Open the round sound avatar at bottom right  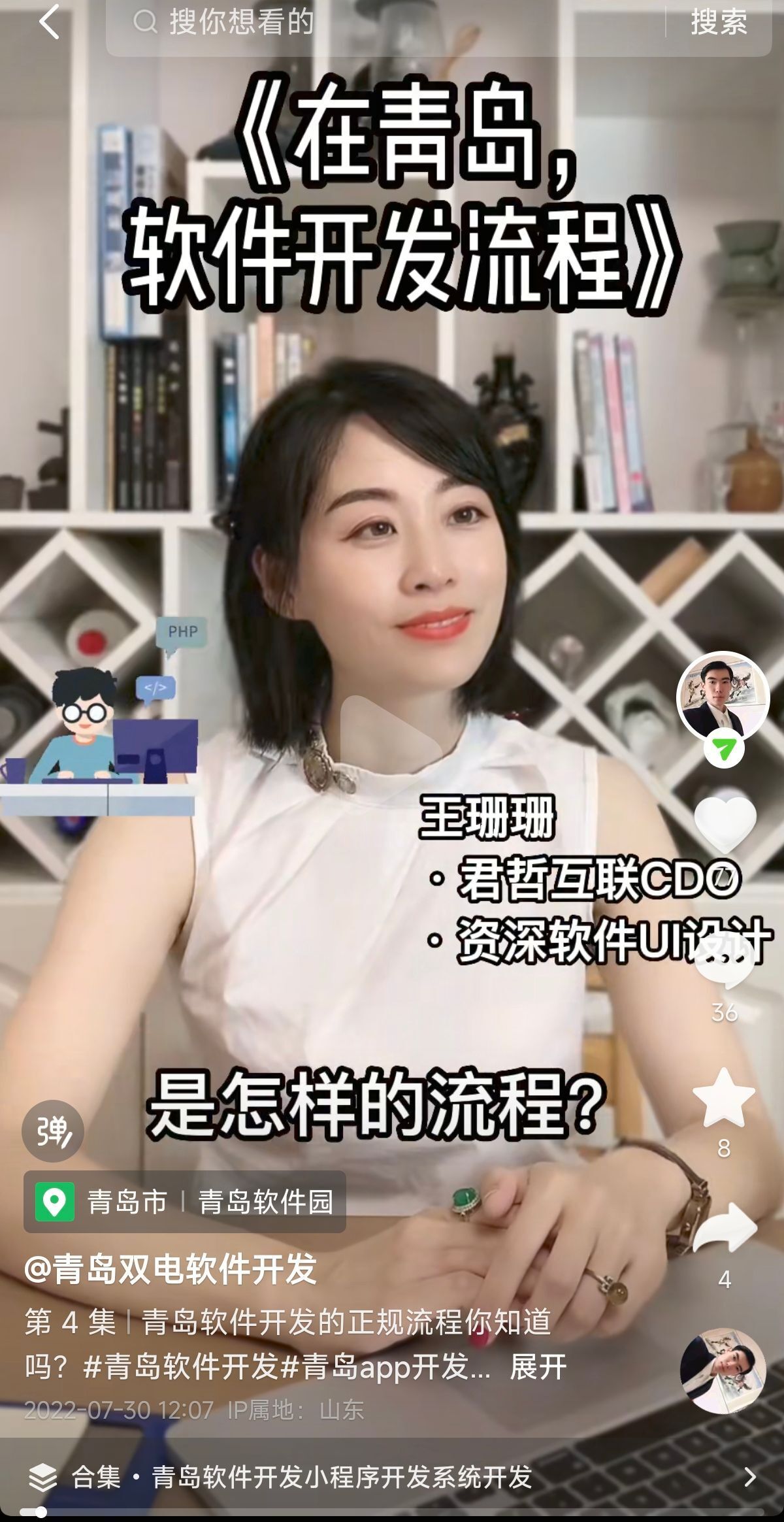723,1370
